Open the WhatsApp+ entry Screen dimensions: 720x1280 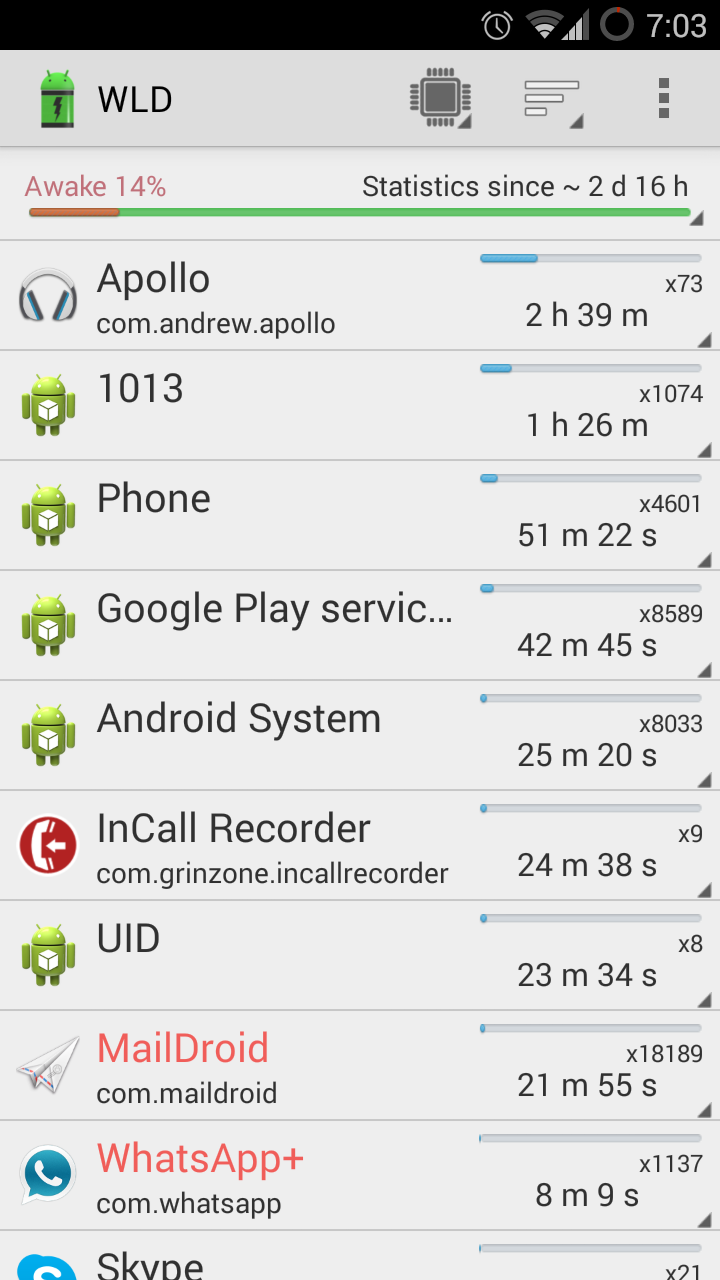(360, 1176)
